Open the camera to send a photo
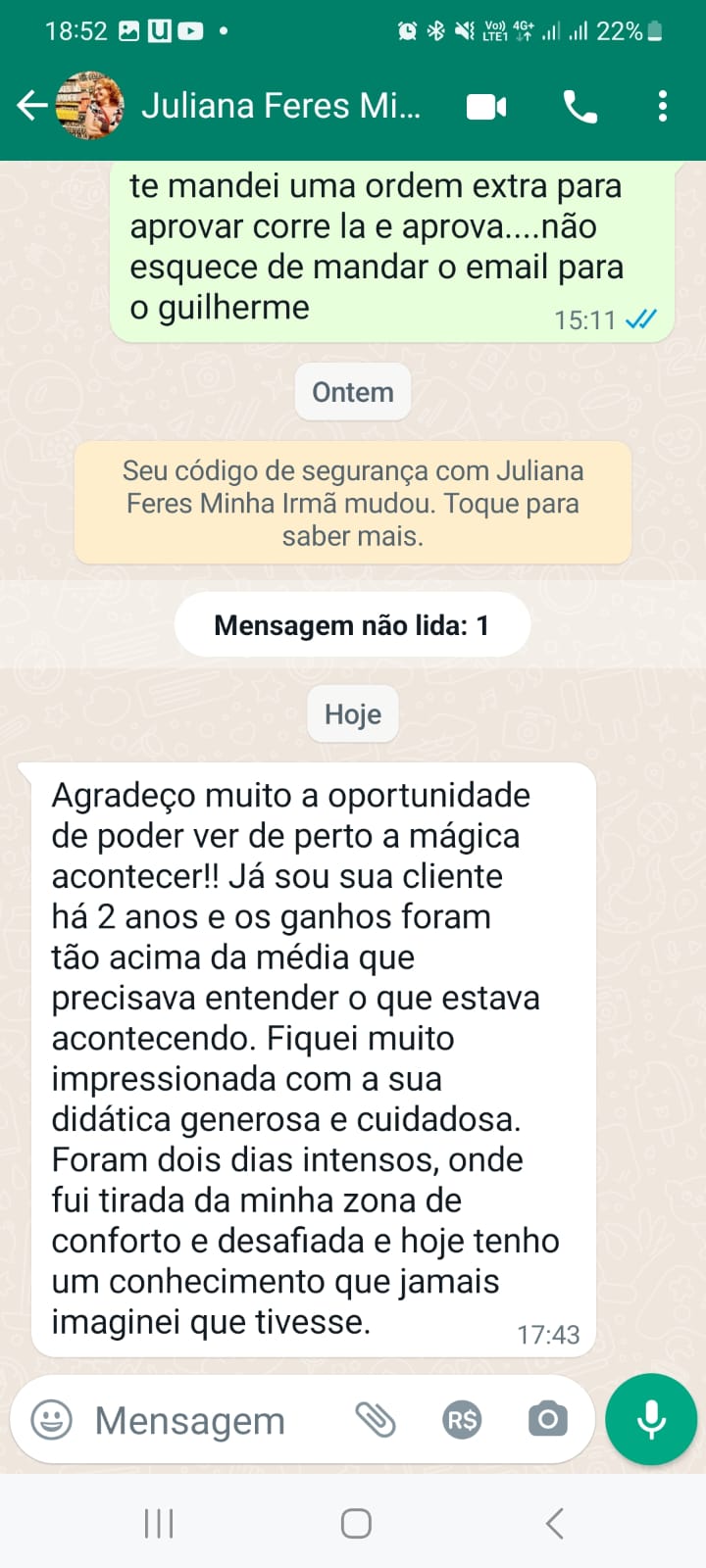The width and height of the screenshot is (706, 1568). [547, 1419]
